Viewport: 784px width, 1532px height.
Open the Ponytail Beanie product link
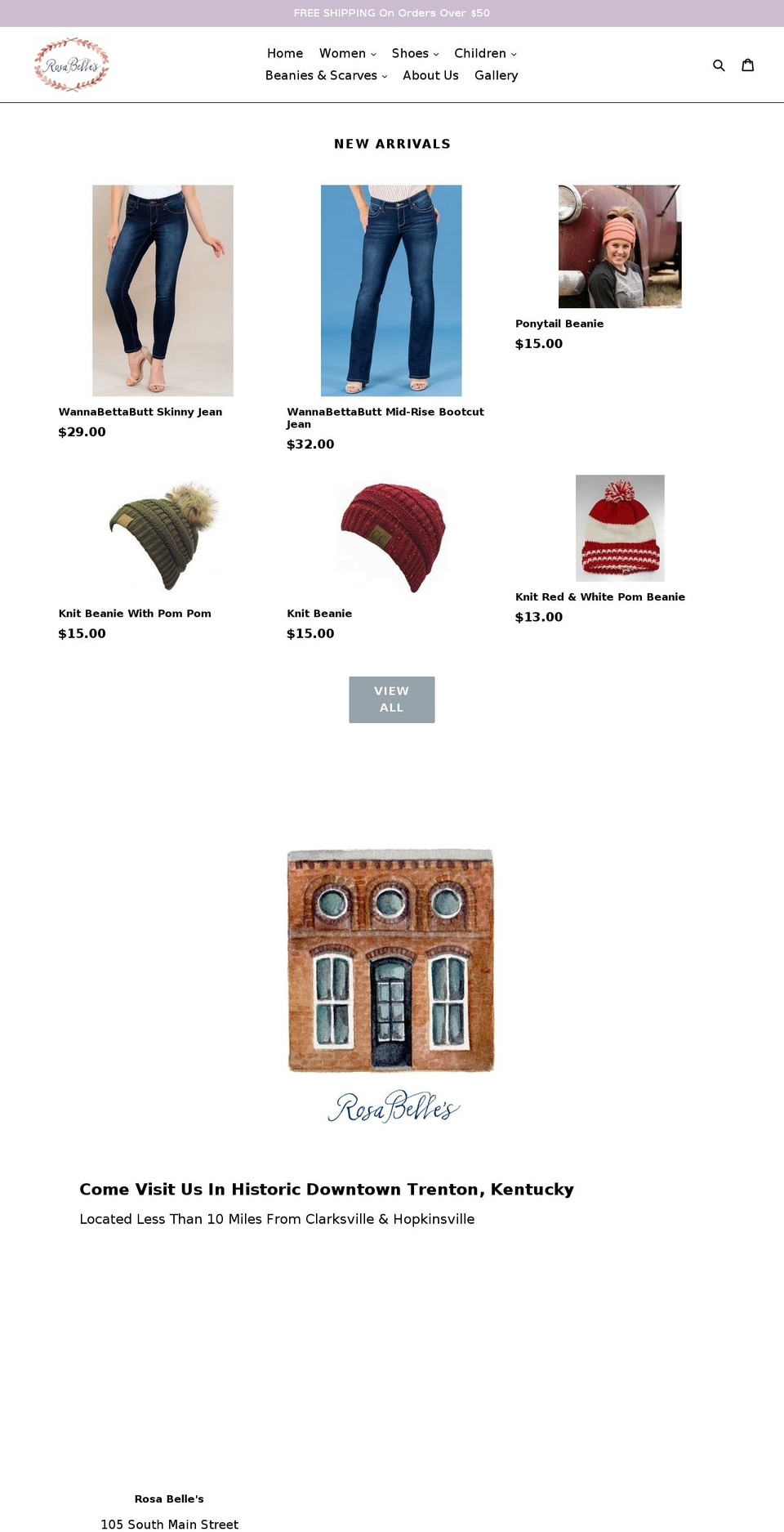pos(559,324)
